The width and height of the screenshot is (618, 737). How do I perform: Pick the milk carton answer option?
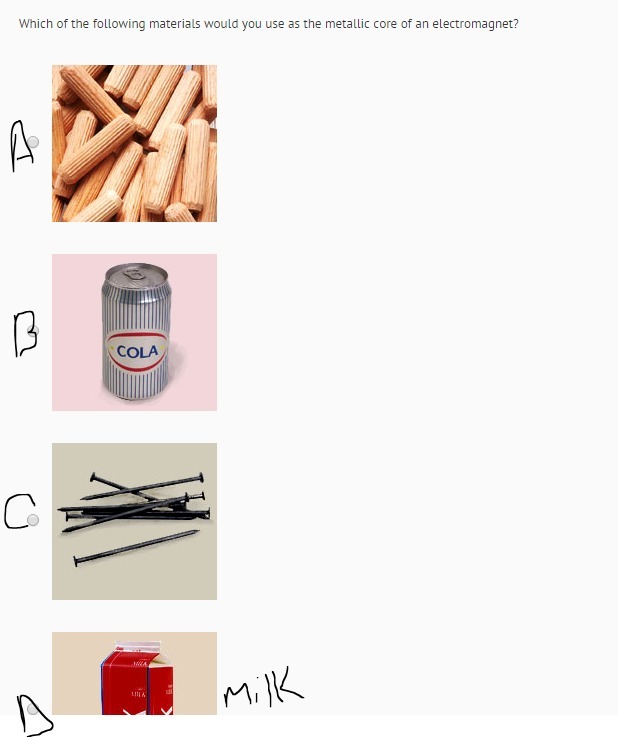click(x=33, y=709)
